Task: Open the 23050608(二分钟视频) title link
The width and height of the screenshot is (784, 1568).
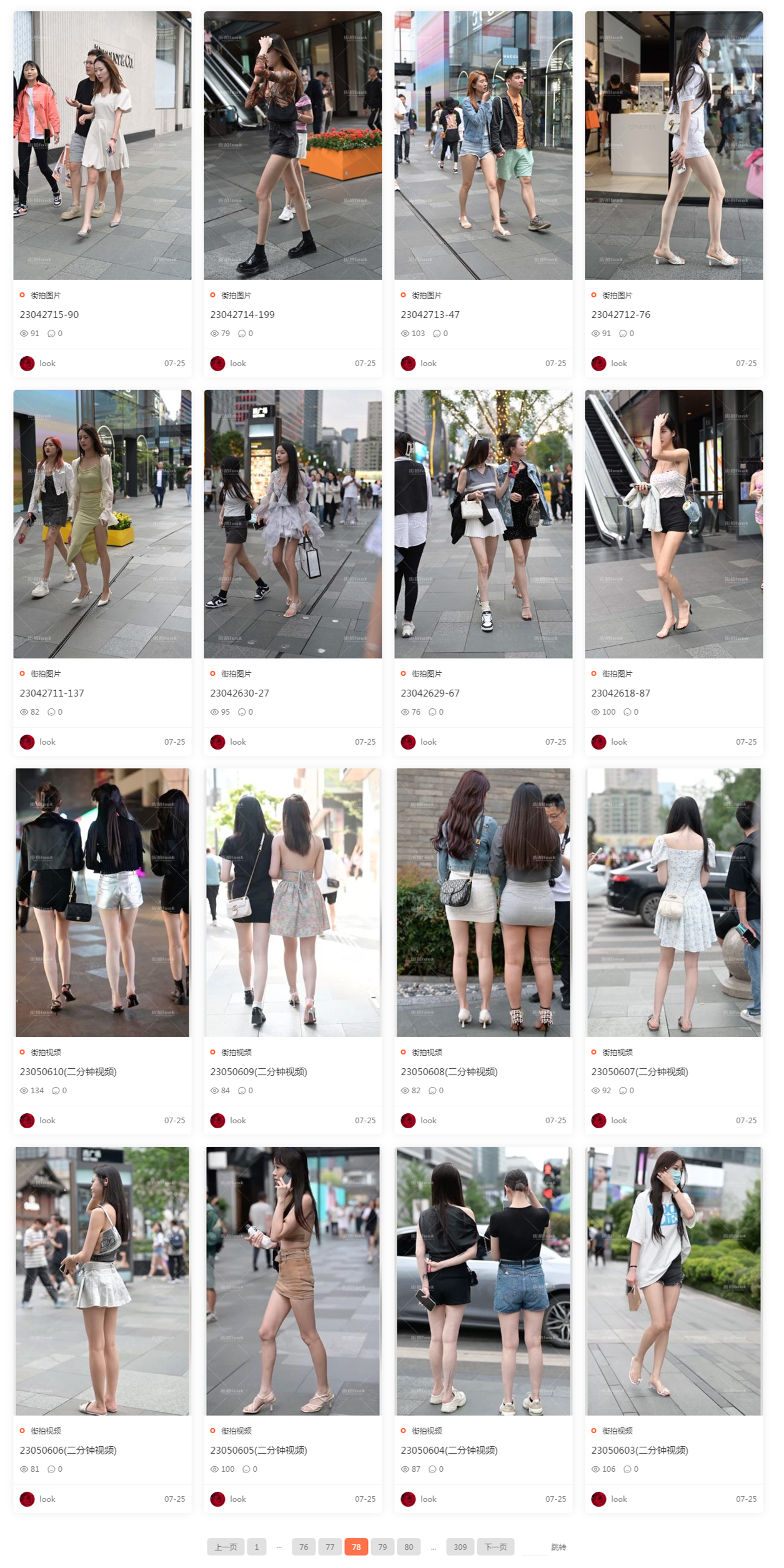Action: pos(449,1071)
